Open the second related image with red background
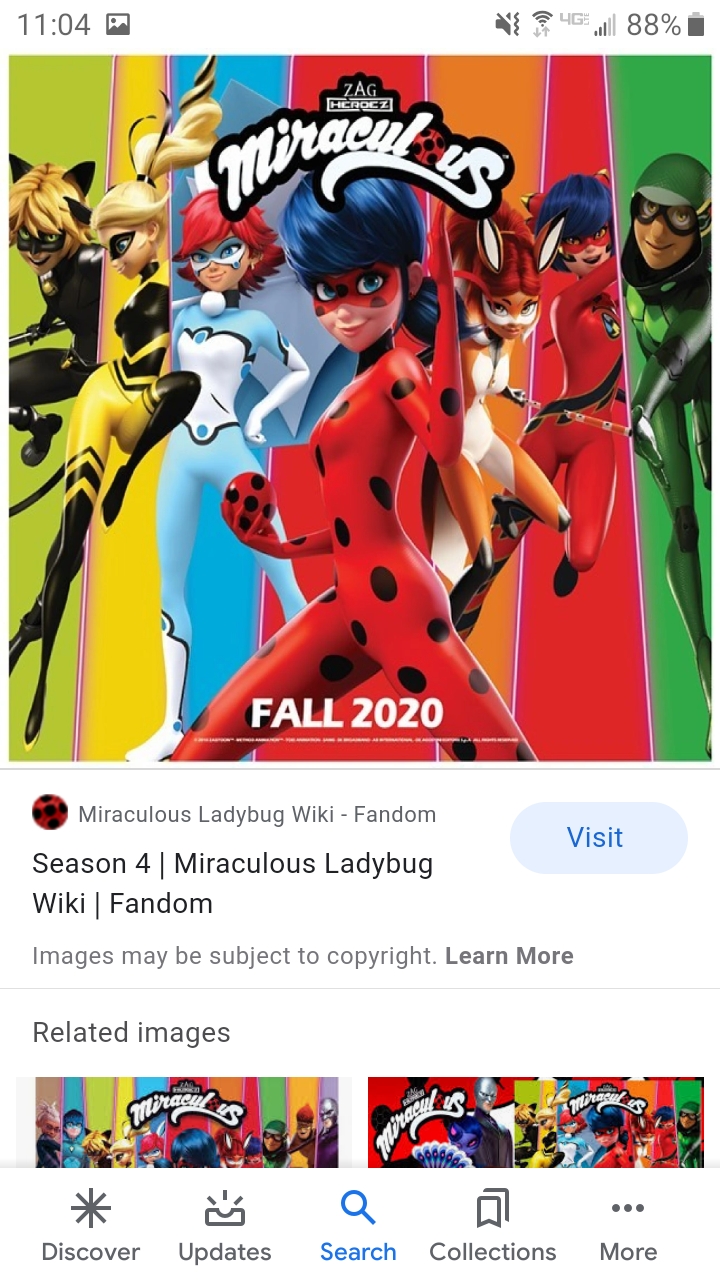720x1280 pixels. point(536,1122)
